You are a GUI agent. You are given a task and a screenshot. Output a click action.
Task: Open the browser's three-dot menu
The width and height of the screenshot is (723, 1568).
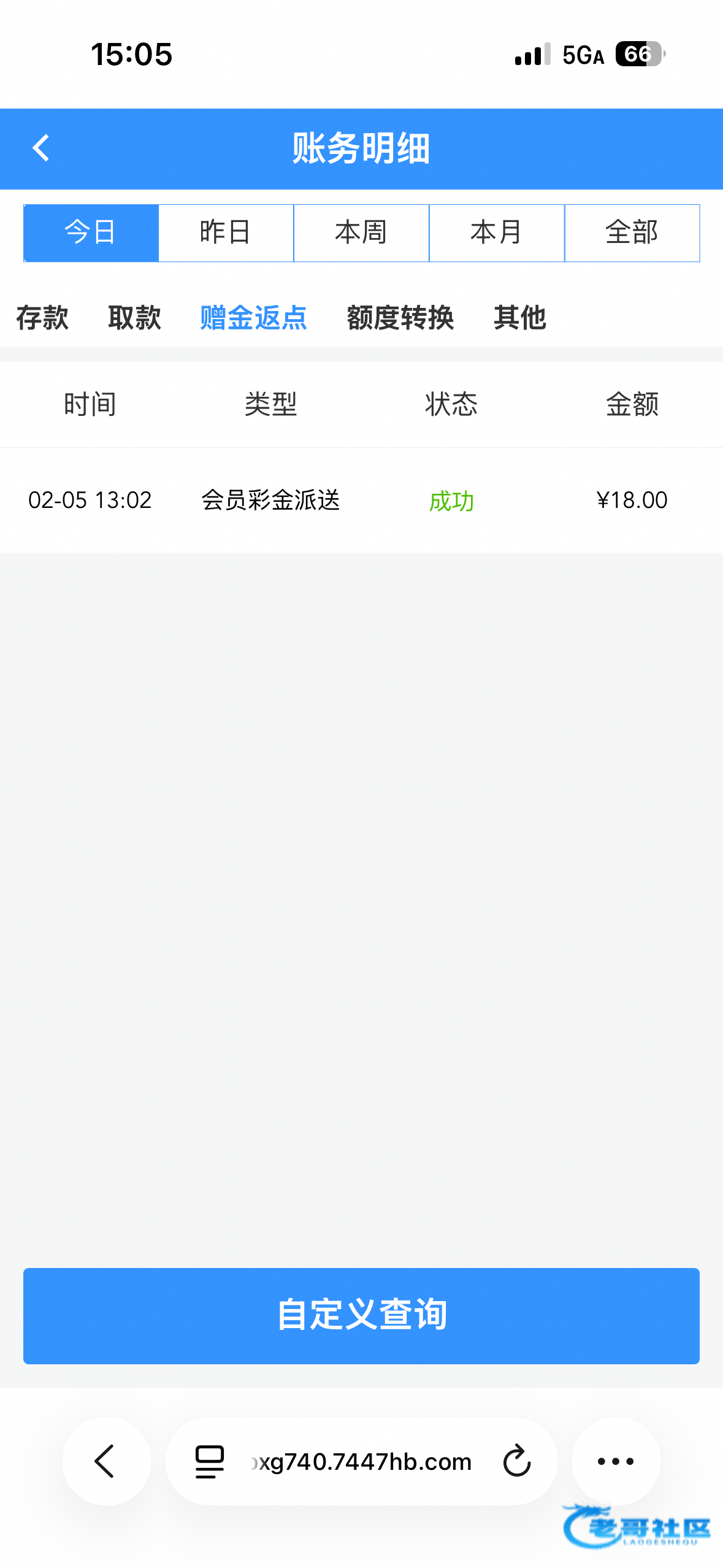(x=616, y=1461)
